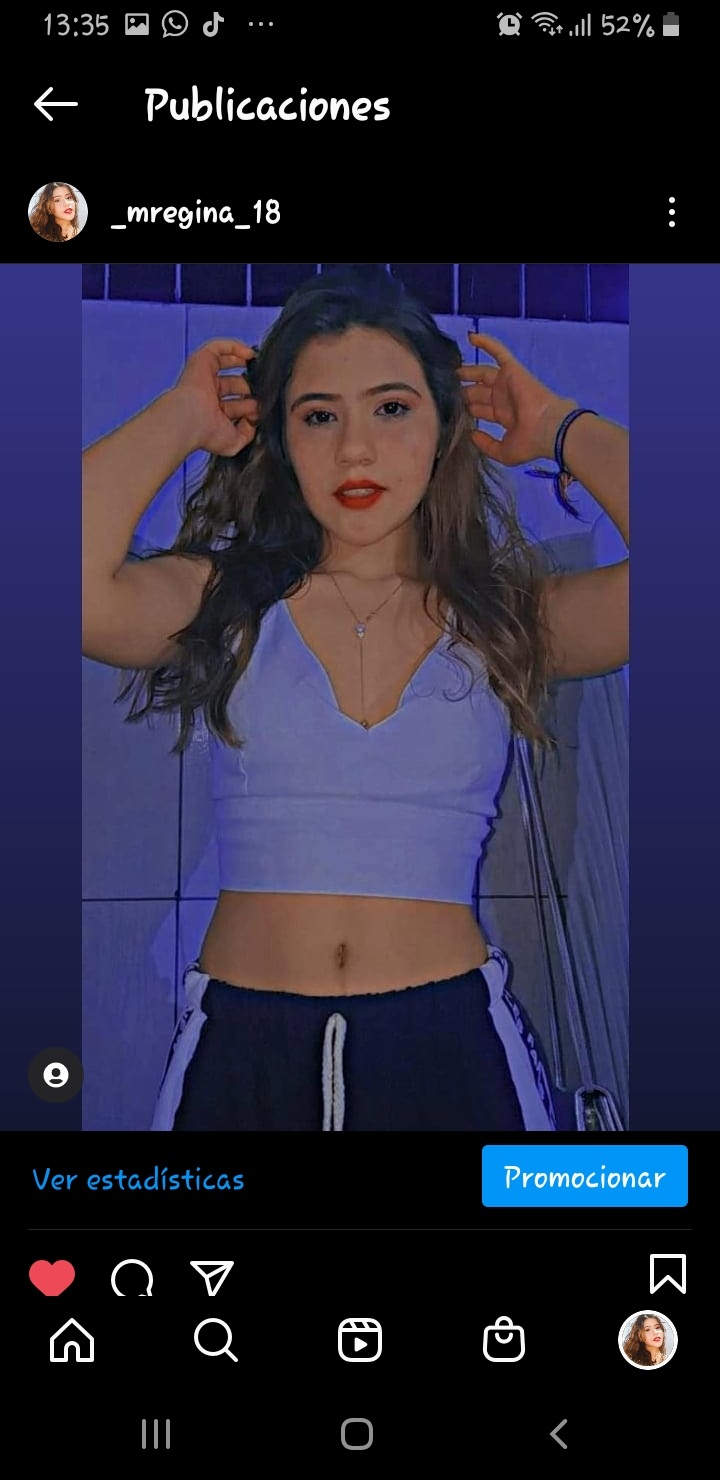
Task: Tap the Promocionar button
Action: (584, 1176)
